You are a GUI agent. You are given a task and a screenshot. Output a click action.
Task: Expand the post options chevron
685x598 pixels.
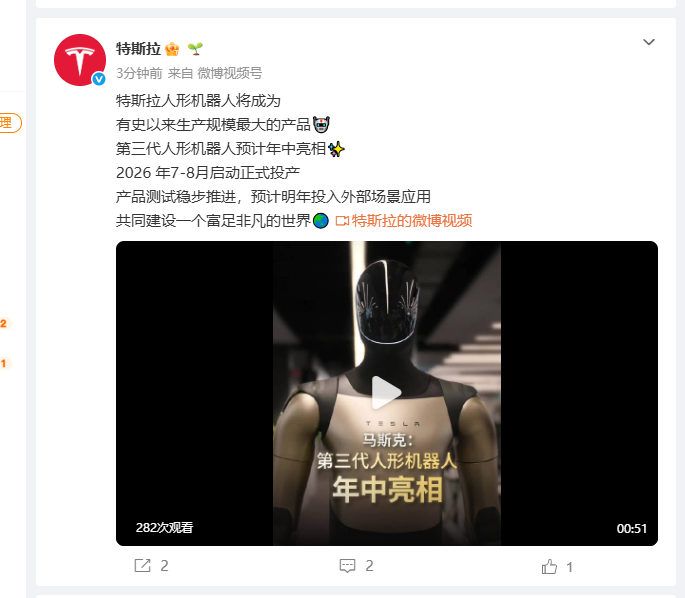(649, 42)
